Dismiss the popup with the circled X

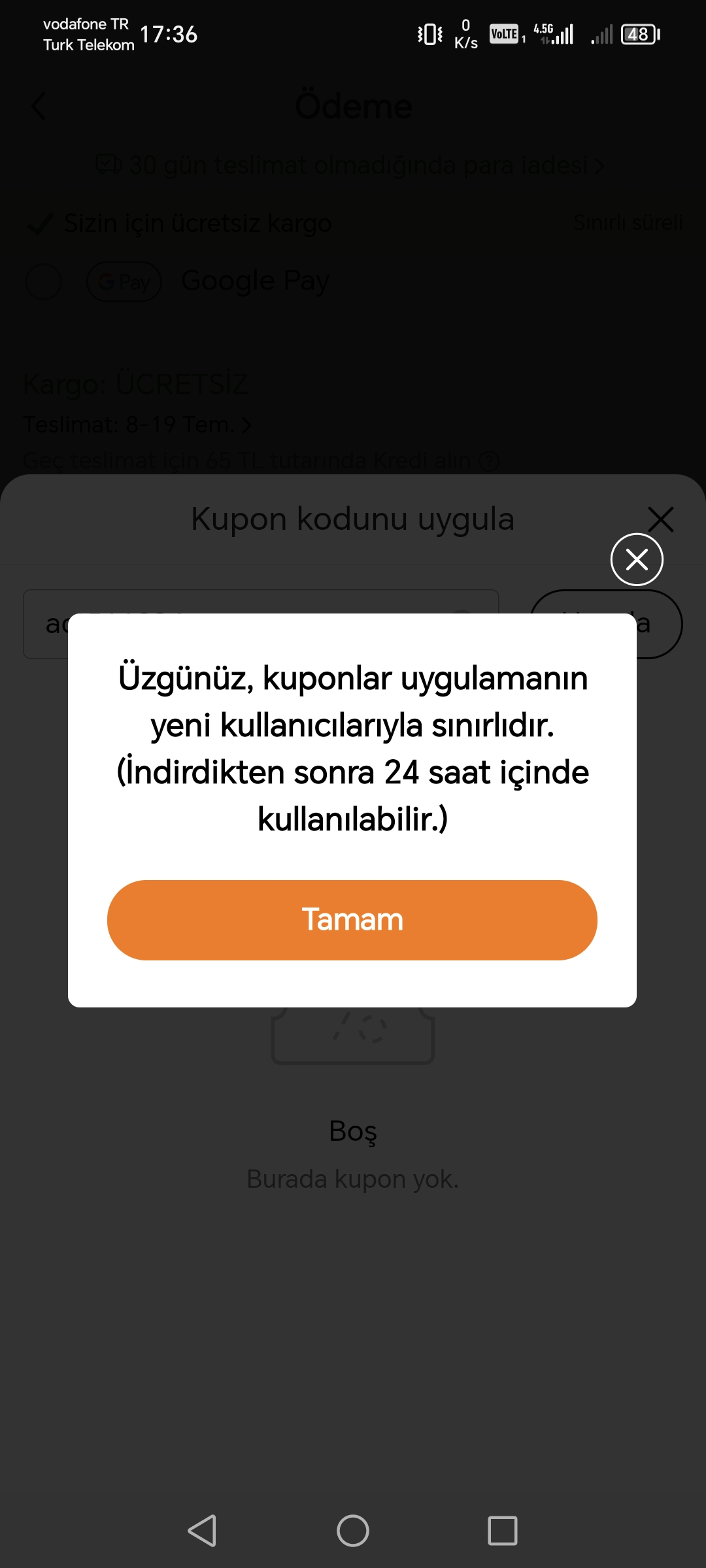pos(637,559)
